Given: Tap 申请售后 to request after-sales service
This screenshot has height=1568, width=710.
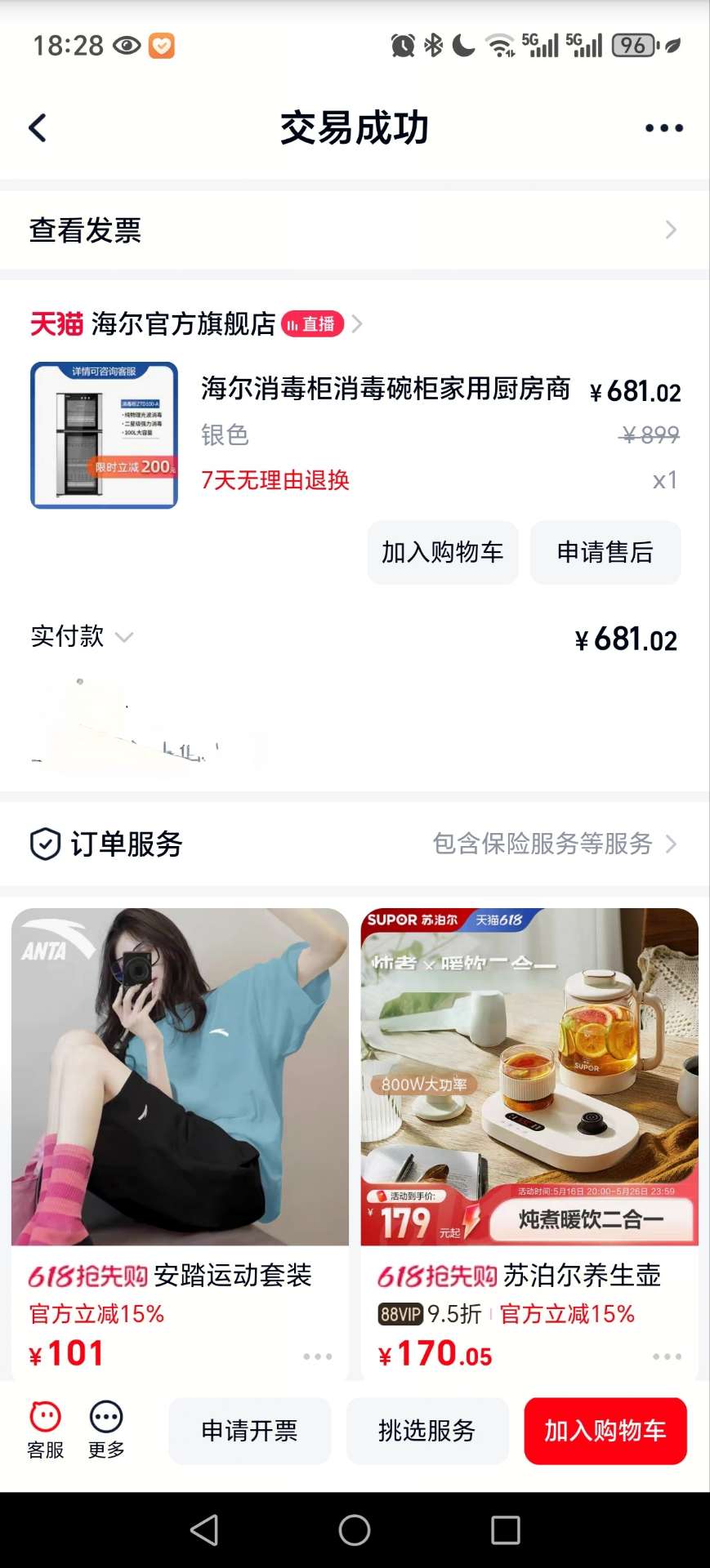Looking at the screenshot, I should tap(605, 553).
